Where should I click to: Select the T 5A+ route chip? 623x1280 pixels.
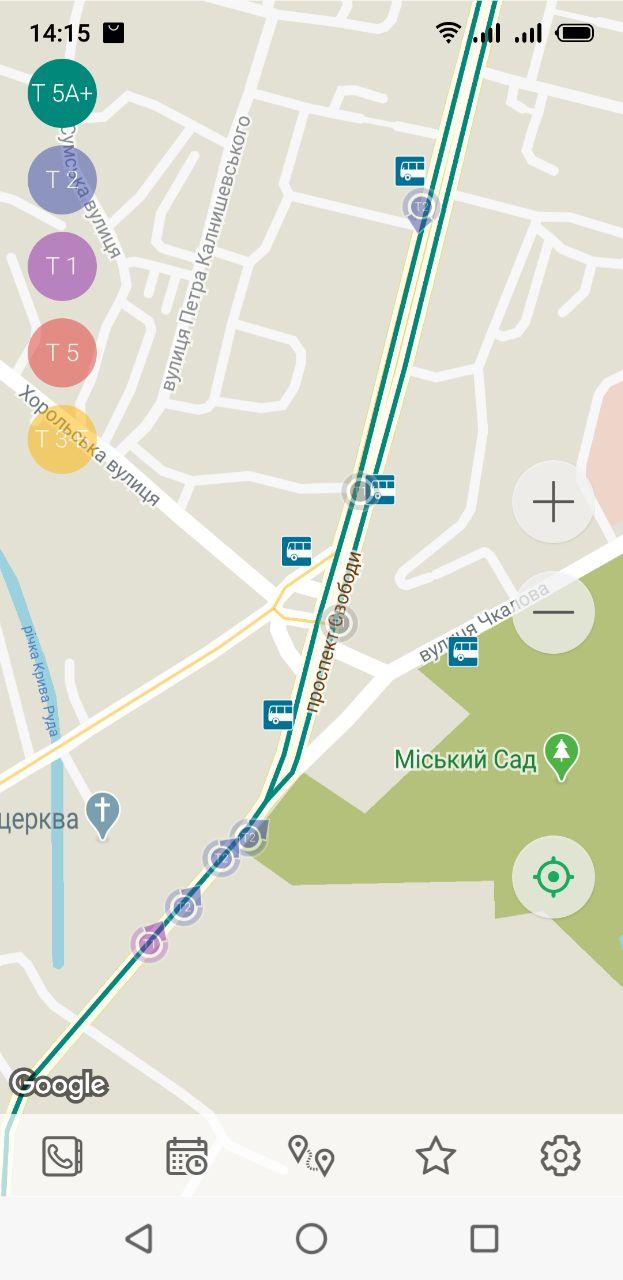point(62,94)
